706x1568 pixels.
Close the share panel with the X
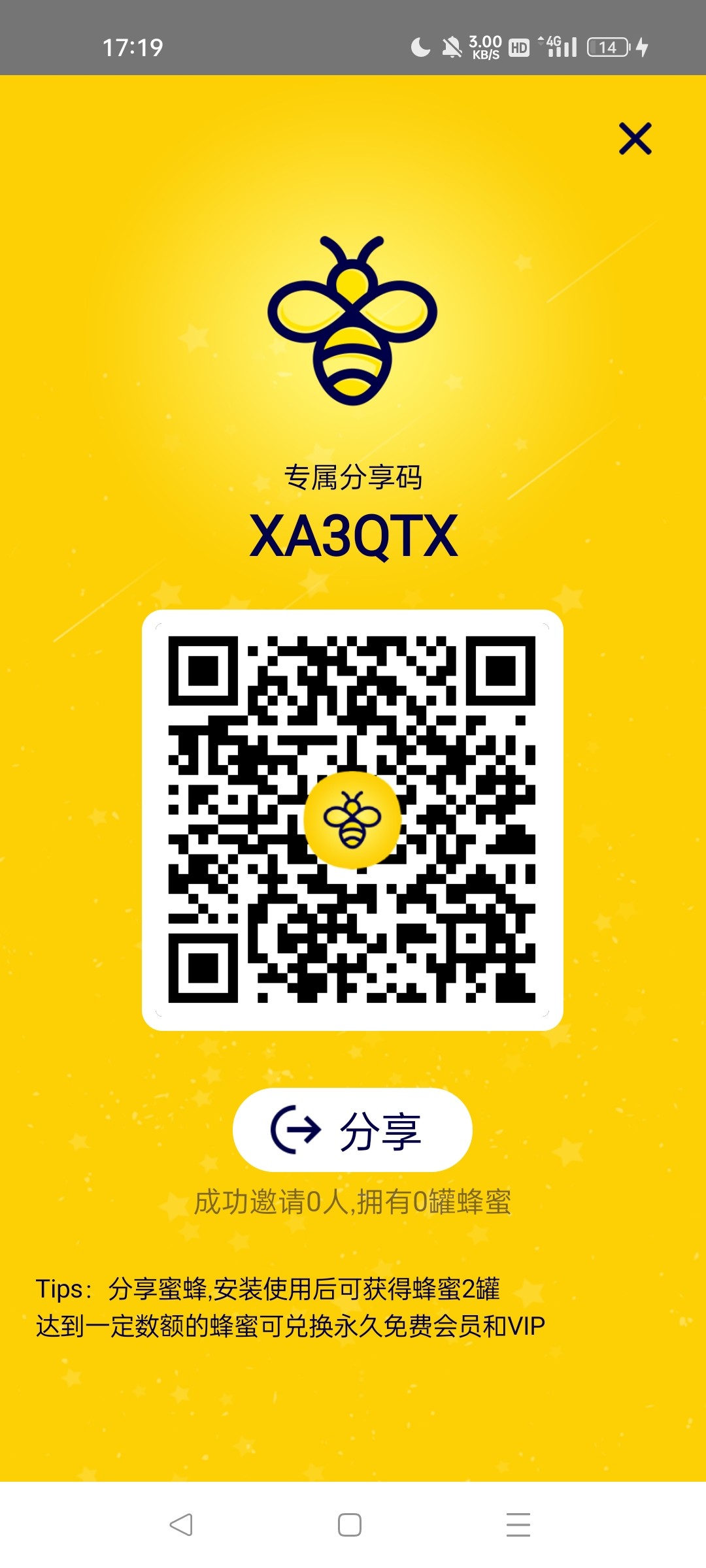(x=633, y=140)
